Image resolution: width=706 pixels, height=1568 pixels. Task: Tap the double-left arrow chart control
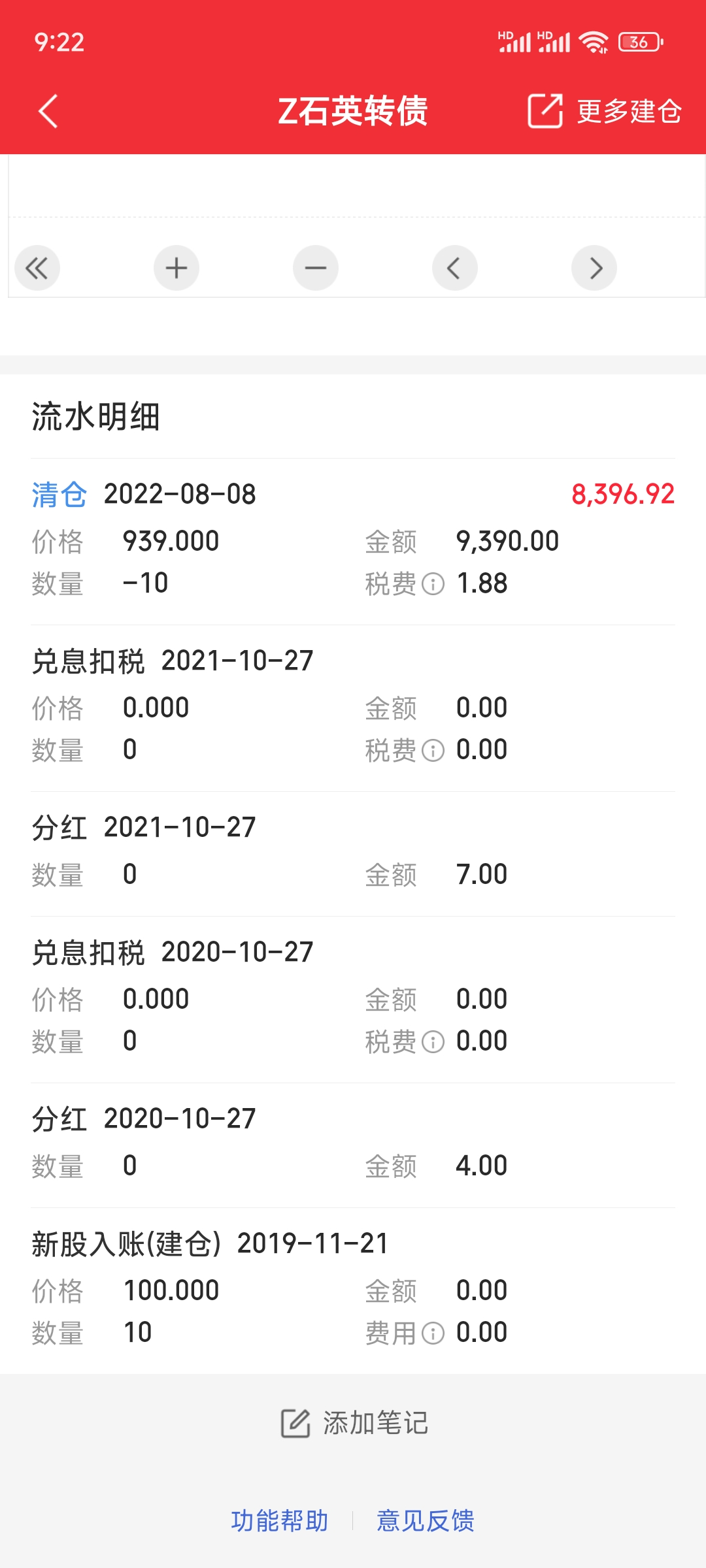(x=37, y=268)
